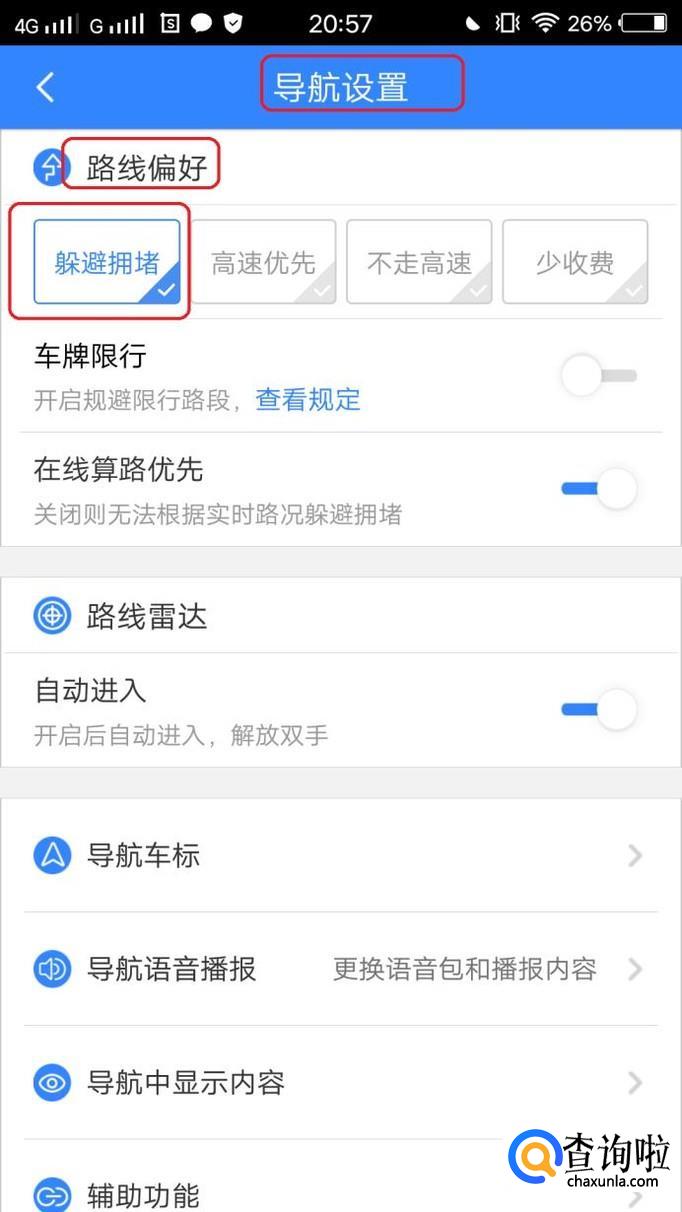Choose the 不走高速 option
Screen dimensions: 682x1212
coord(419,262)
